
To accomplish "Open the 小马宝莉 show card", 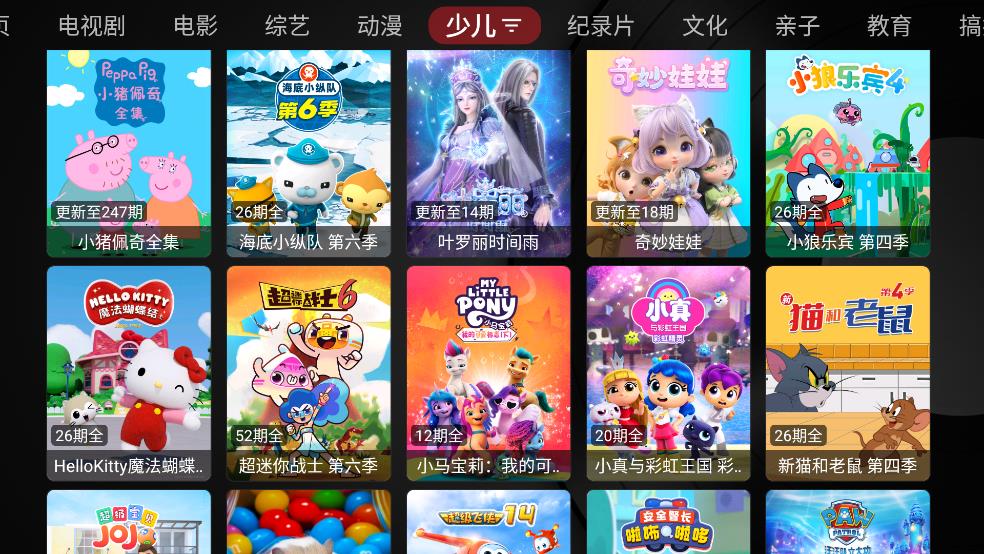I will click(489, 372).
